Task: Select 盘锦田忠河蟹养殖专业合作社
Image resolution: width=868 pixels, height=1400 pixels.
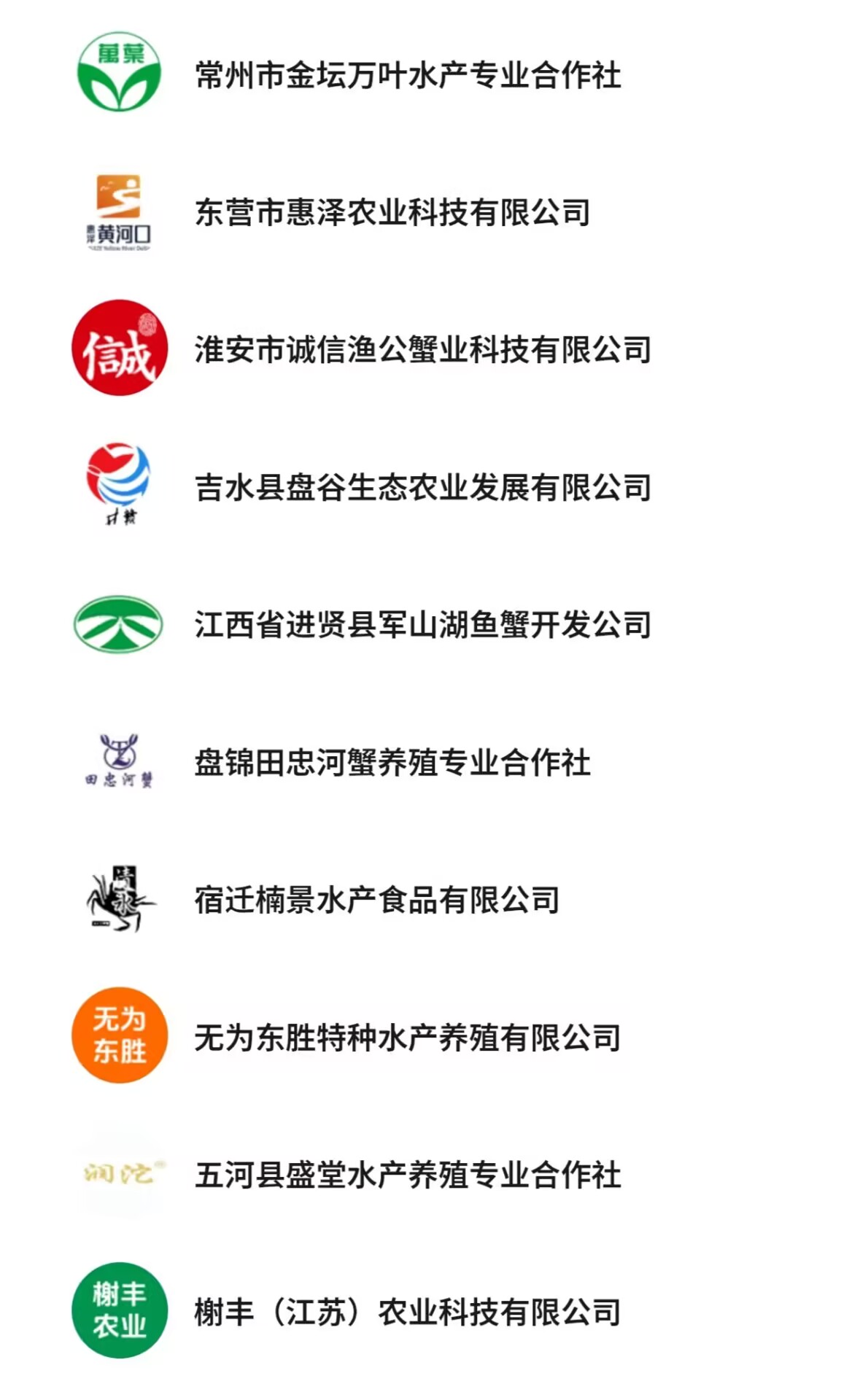Action: point(392,763)
